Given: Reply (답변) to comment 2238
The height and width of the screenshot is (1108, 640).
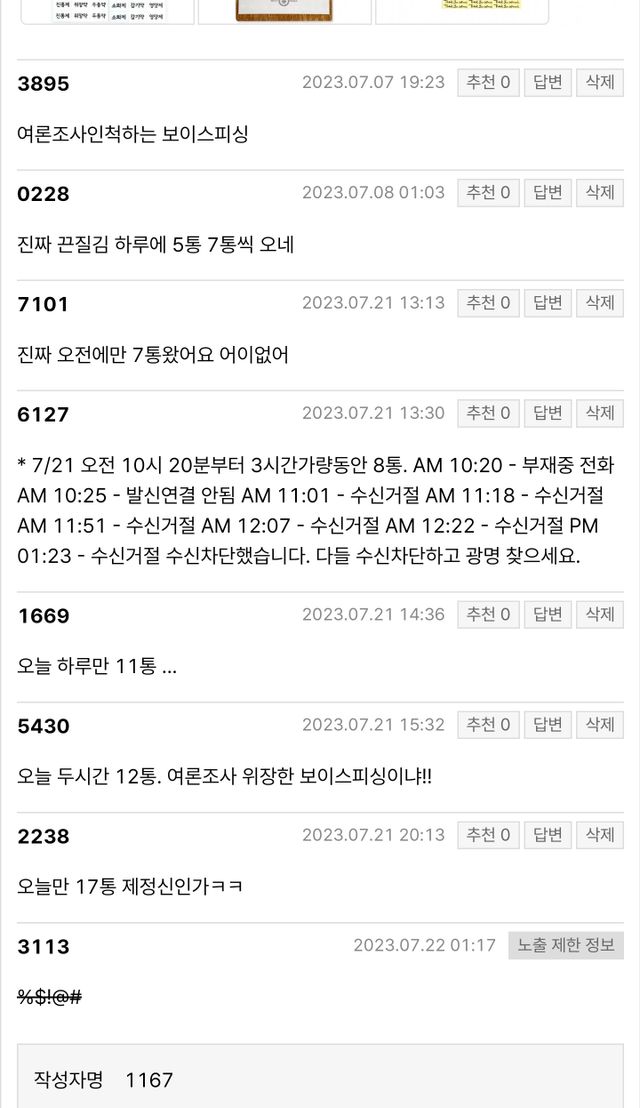Looking at the screenshot, I should point(547,834).
